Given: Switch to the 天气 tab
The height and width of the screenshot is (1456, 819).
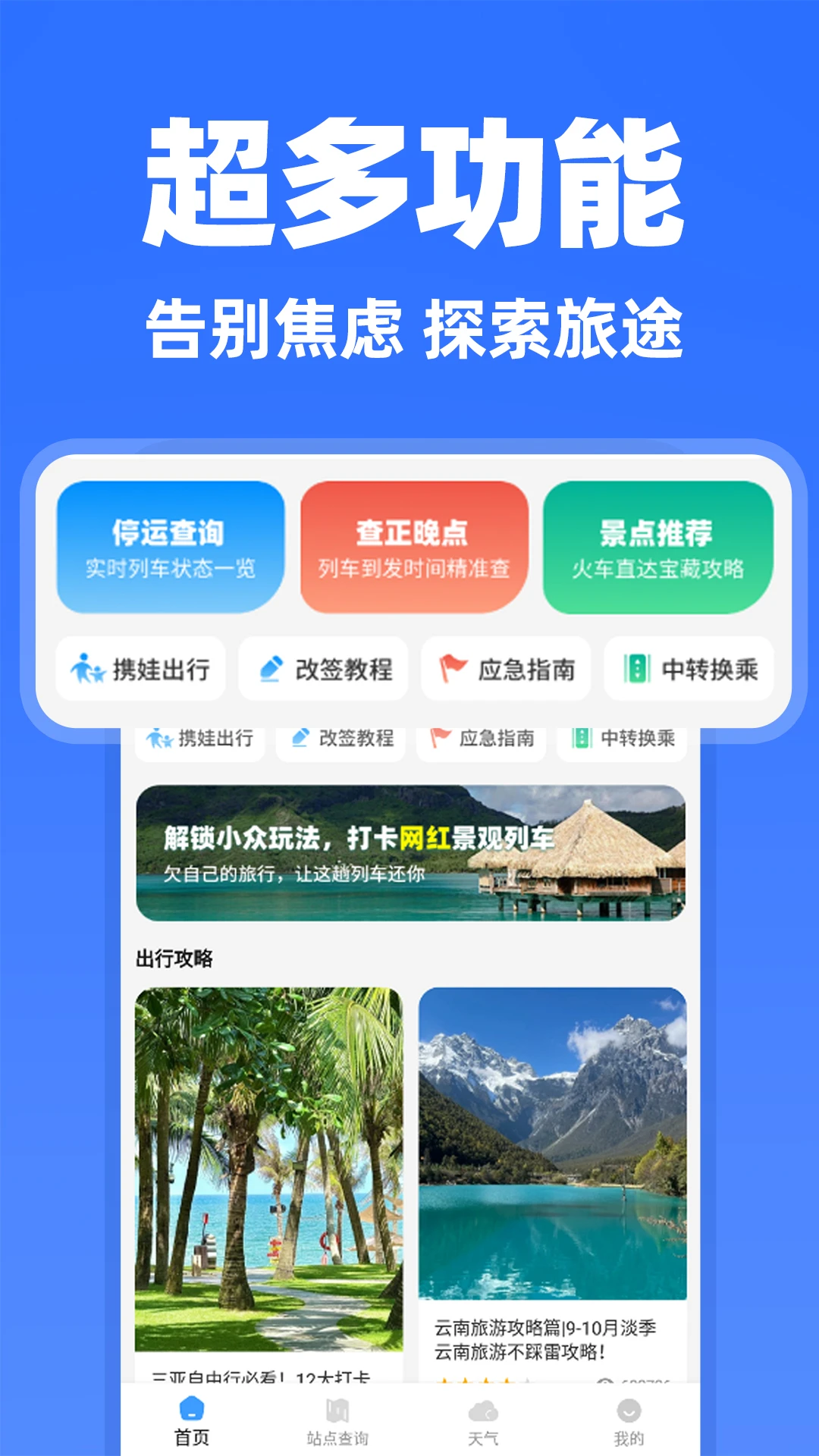Looking at the screenshot, I should 483,1418.
